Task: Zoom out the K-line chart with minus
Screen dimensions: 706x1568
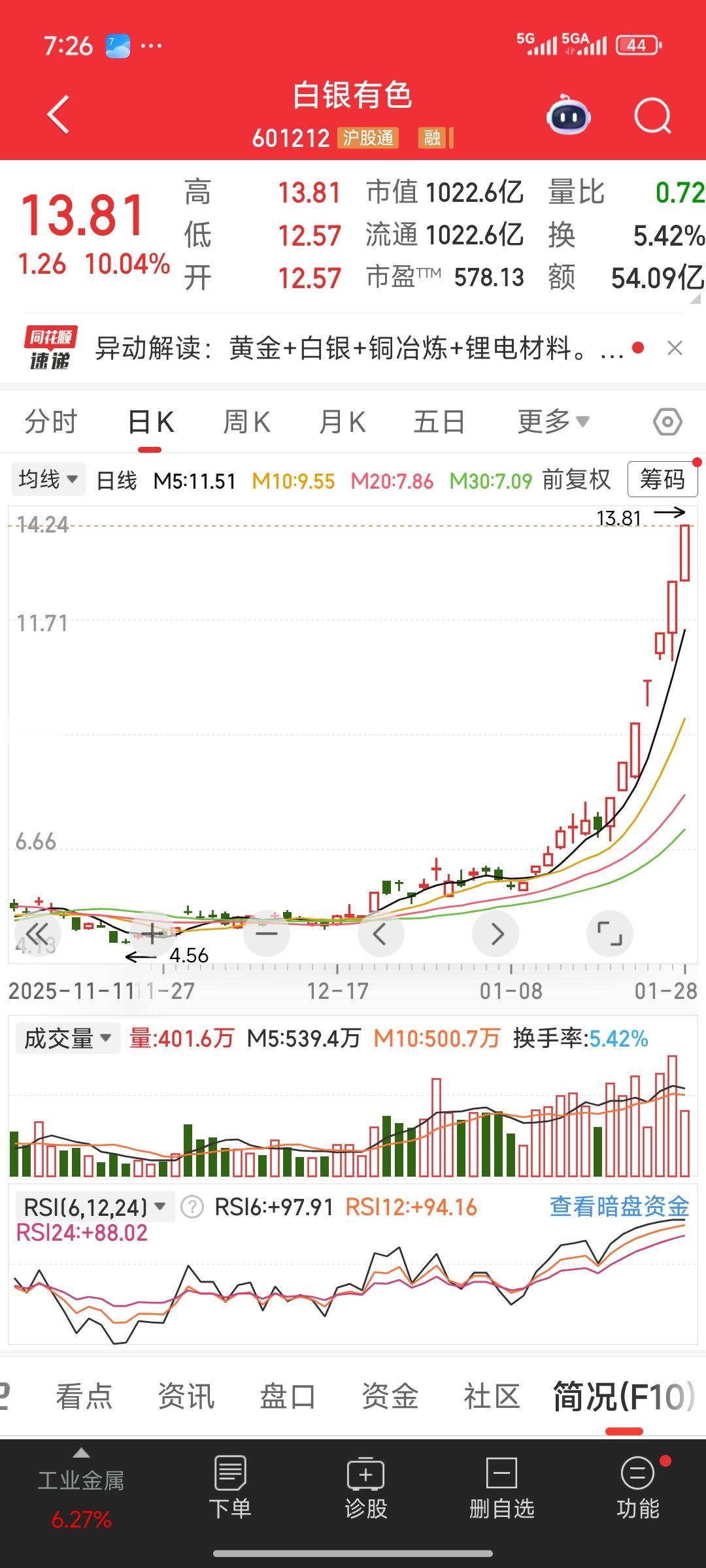Action: 267,934
